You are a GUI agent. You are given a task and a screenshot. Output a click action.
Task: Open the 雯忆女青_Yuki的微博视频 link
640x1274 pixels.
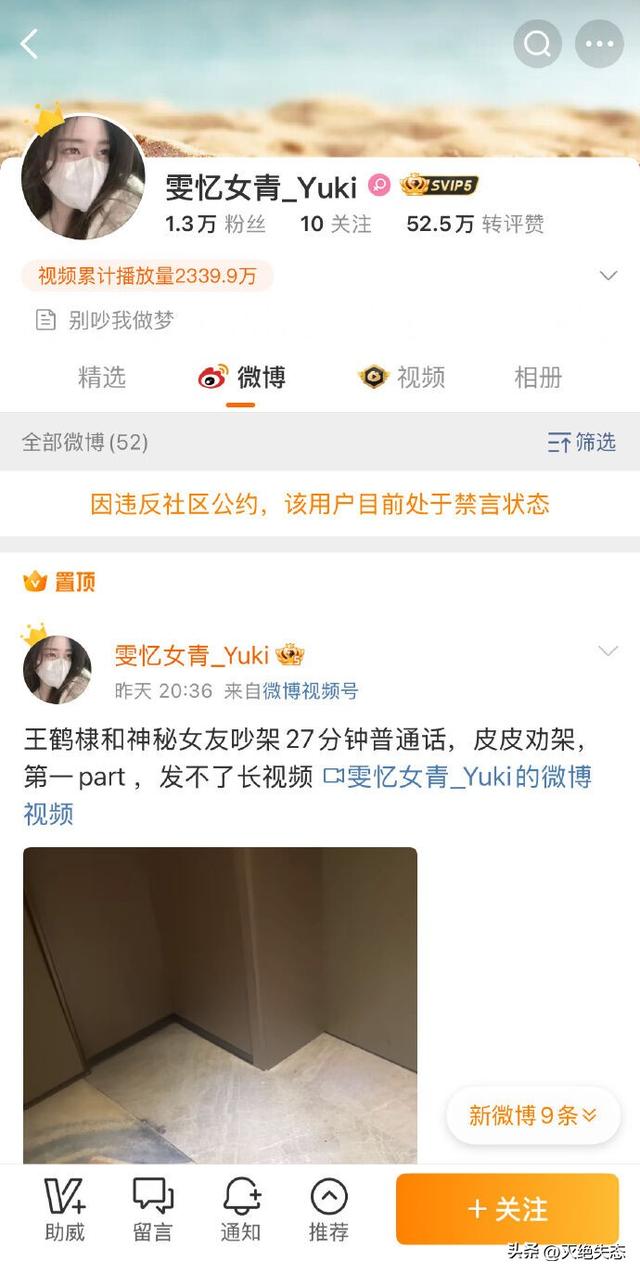458,777
